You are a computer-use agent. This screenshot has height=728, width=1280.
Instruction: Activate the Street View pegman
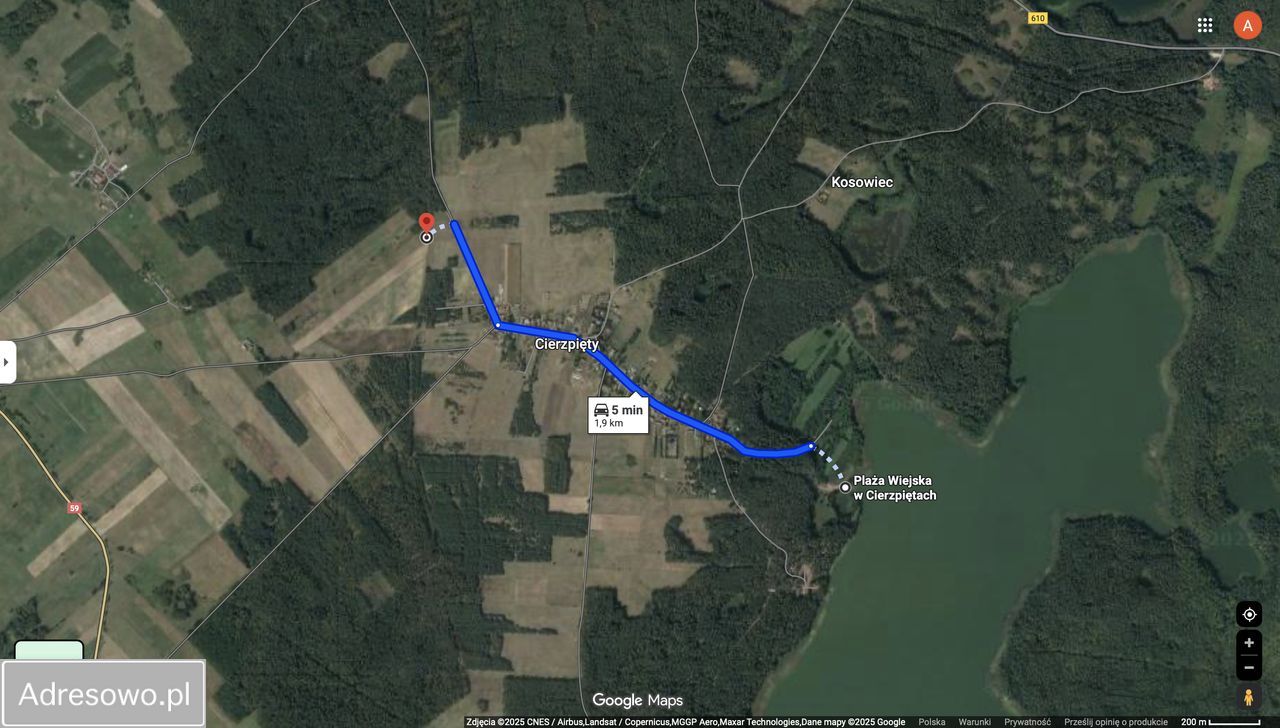coord(1248,697)
